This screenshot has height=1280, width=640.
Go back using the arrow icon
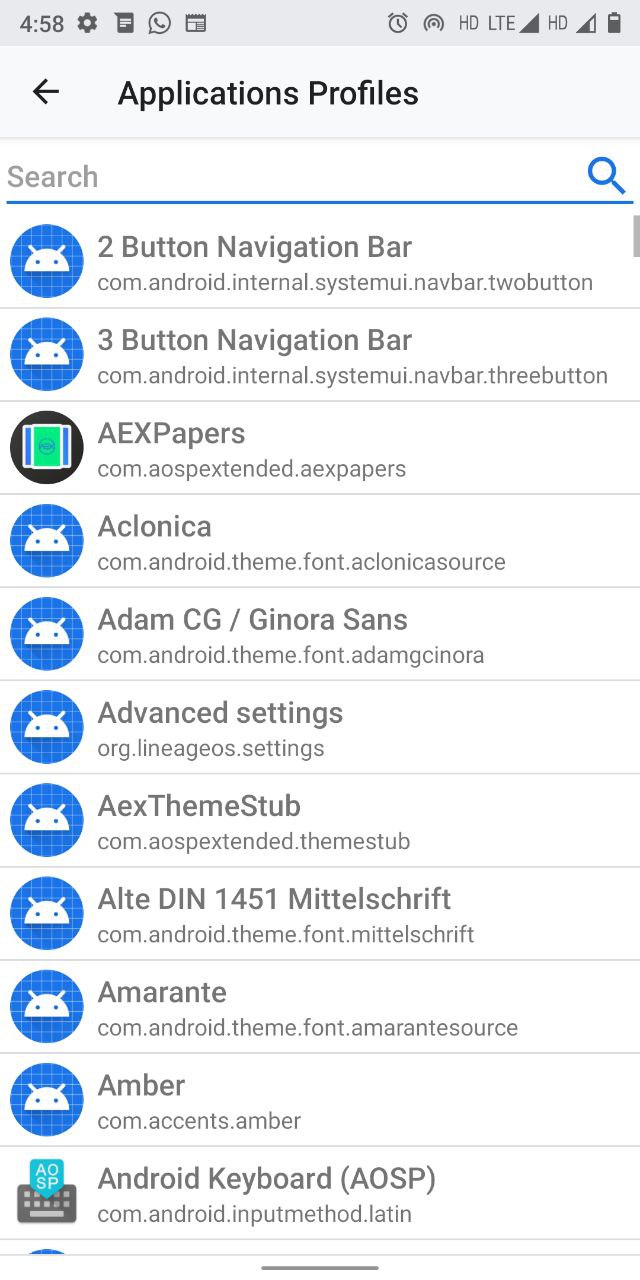click(x=46, y=93)
